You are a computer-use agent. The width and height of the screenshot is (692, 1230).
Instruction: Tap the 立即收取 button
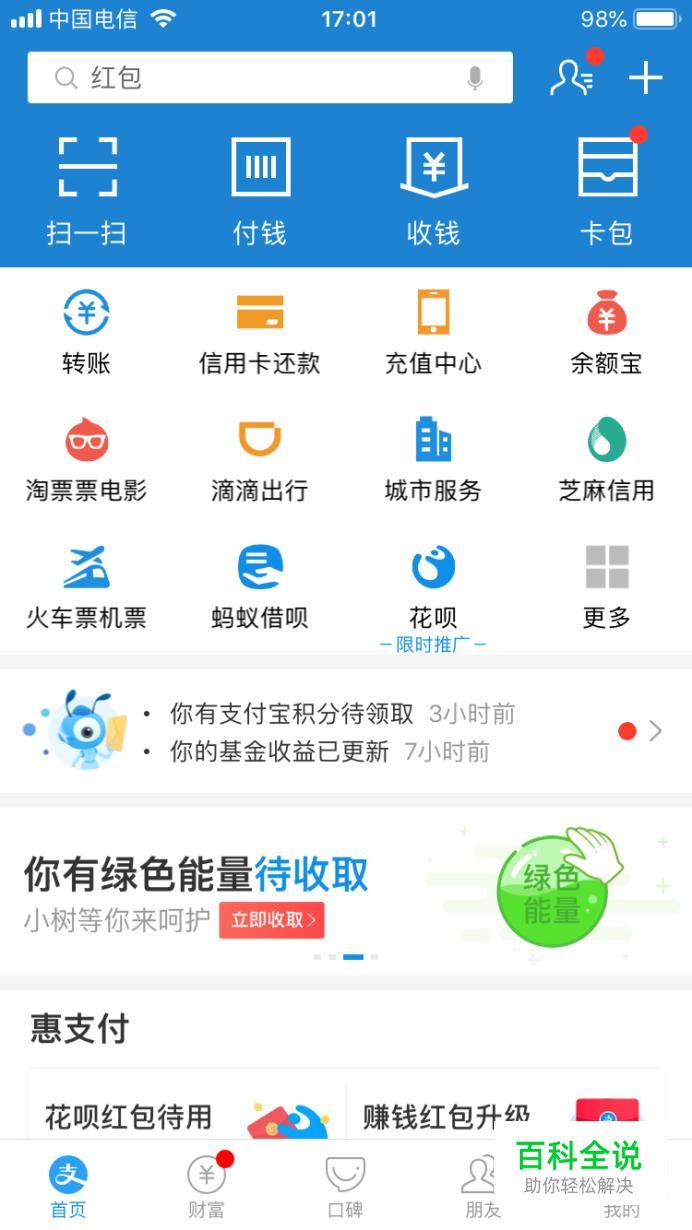272,920
